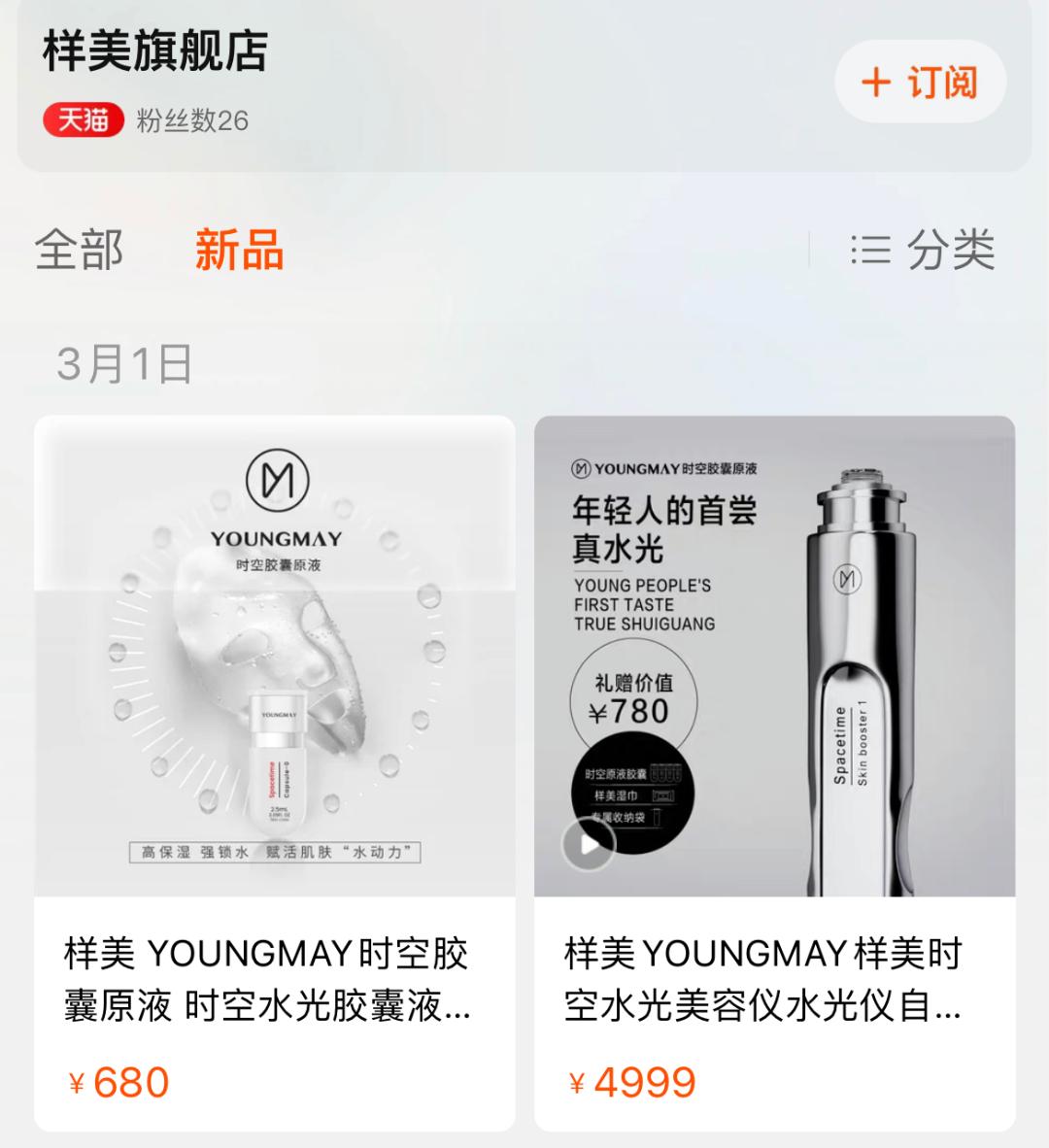This screenshot has height=1148, width=1049.
Task: Switch to the 全部 tab
Action: click(80, 251)
